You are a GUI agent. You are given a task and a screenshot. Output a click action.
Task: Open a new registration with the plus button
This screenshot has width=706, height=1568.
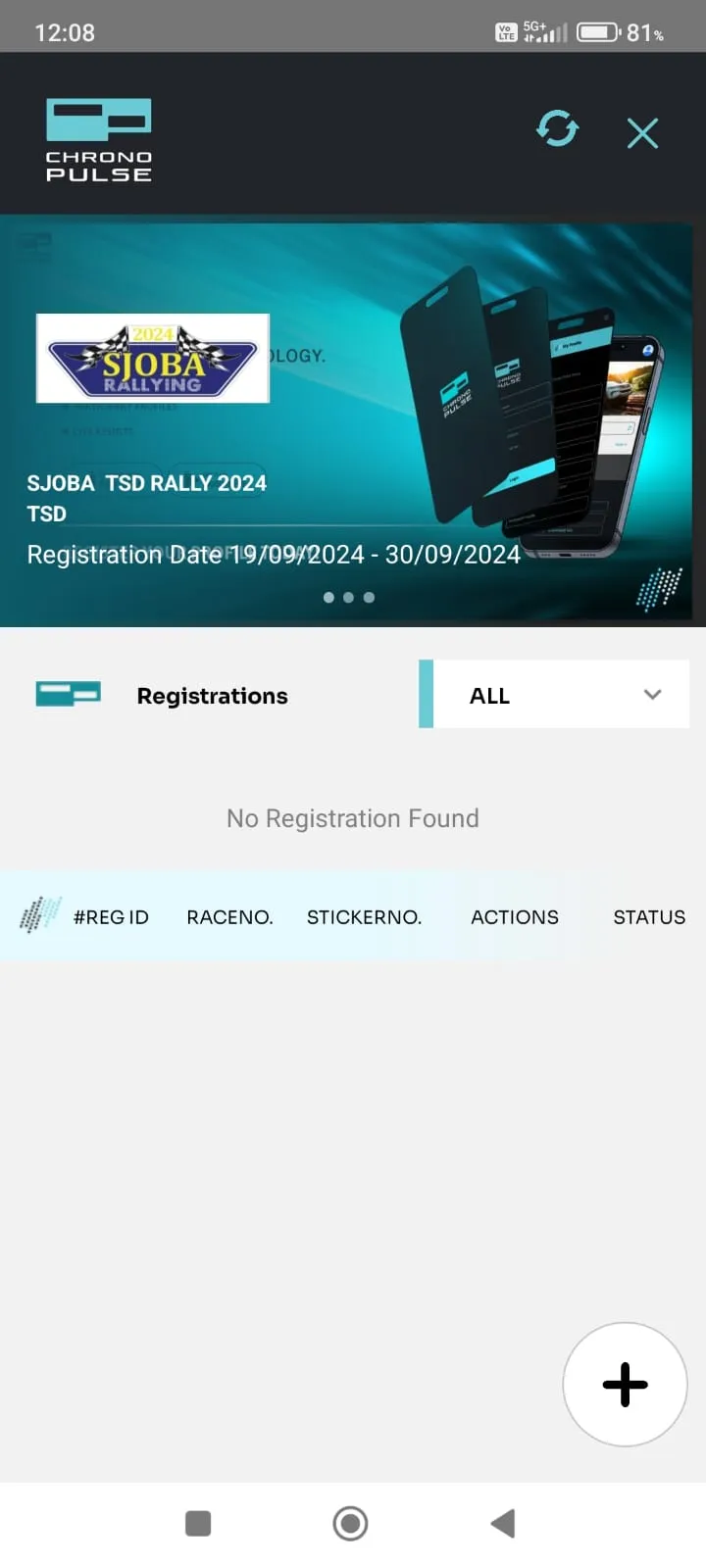(624, 1384)
